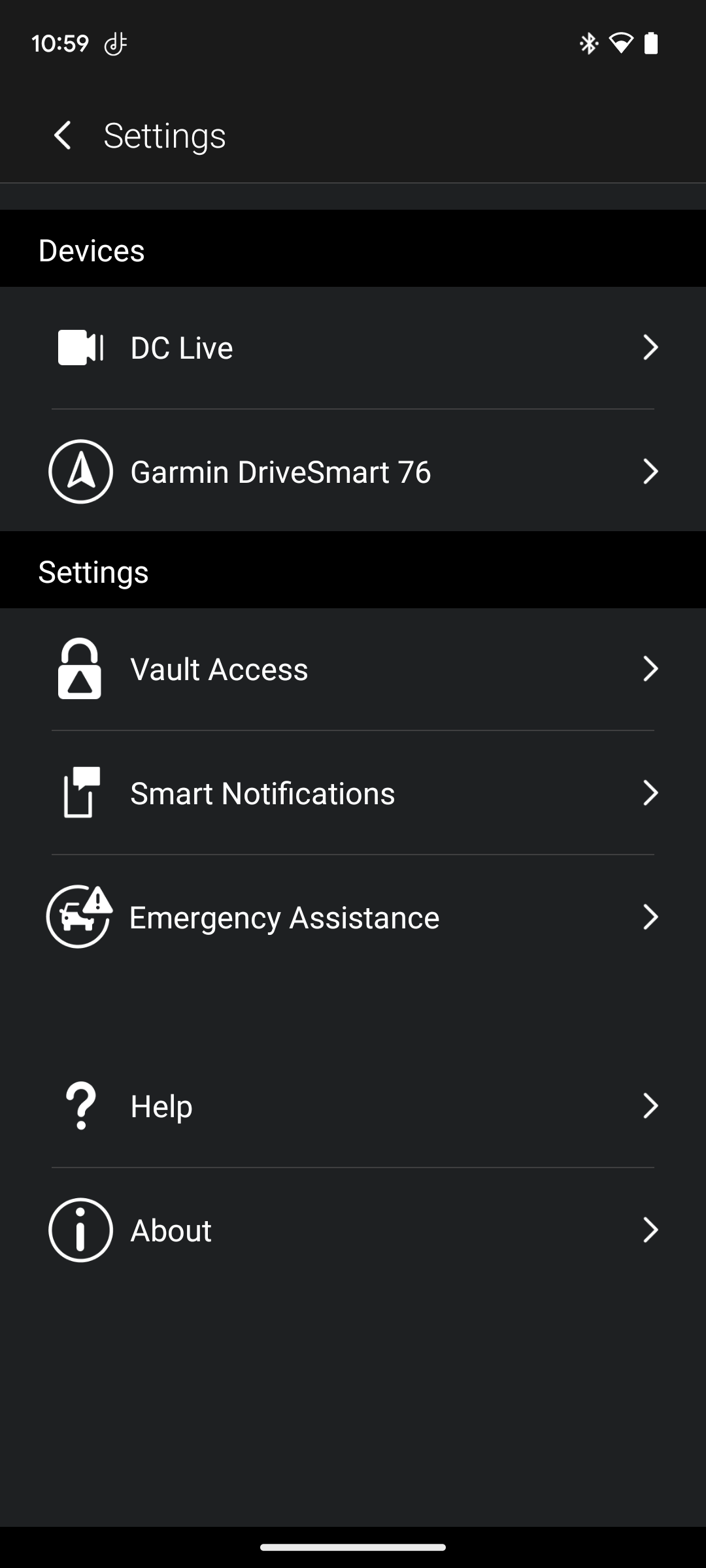Select the DC Live camera icon
The height and width of the screenshot is (1568, 706).
pyautogui.click(x=81, y=348)
